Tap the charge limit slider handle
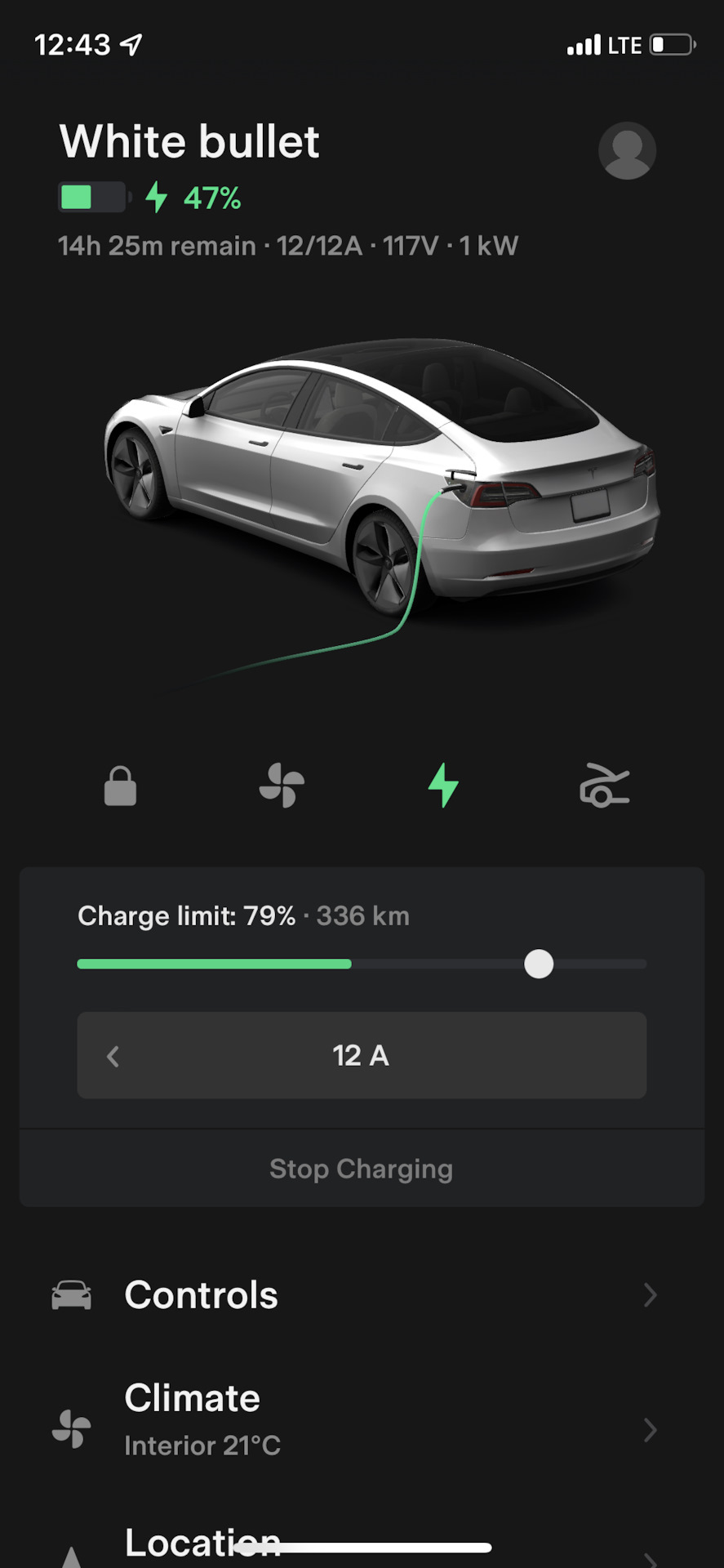This screenshot has width=724, height=1568. click(539, 964)
